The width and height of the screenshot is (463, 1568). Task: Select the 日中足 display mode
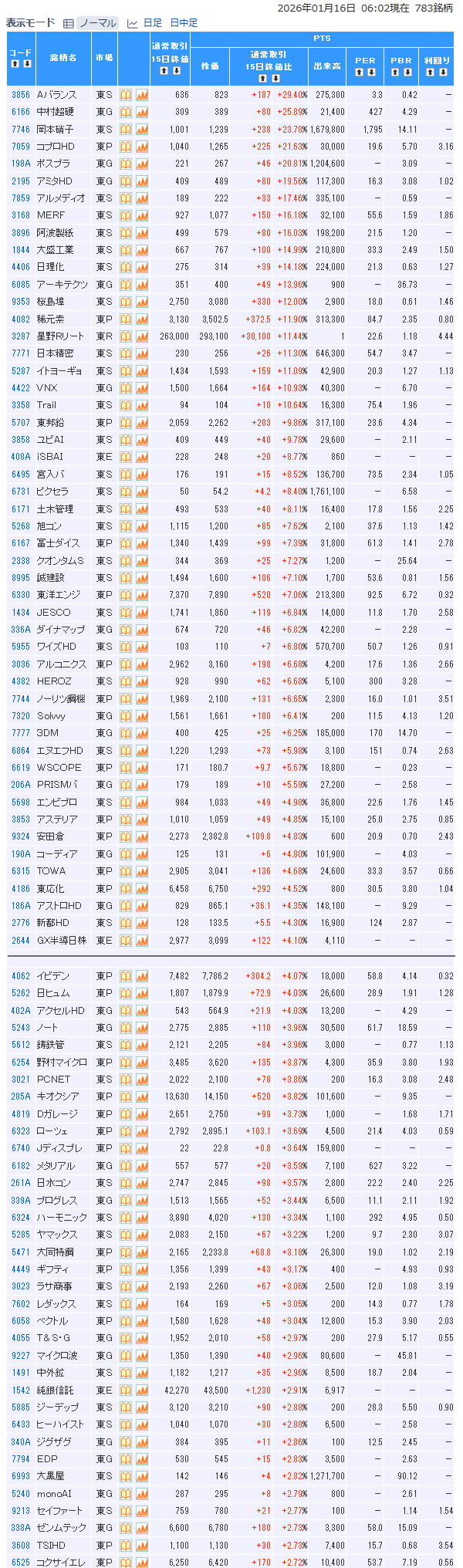pos(184,23)
